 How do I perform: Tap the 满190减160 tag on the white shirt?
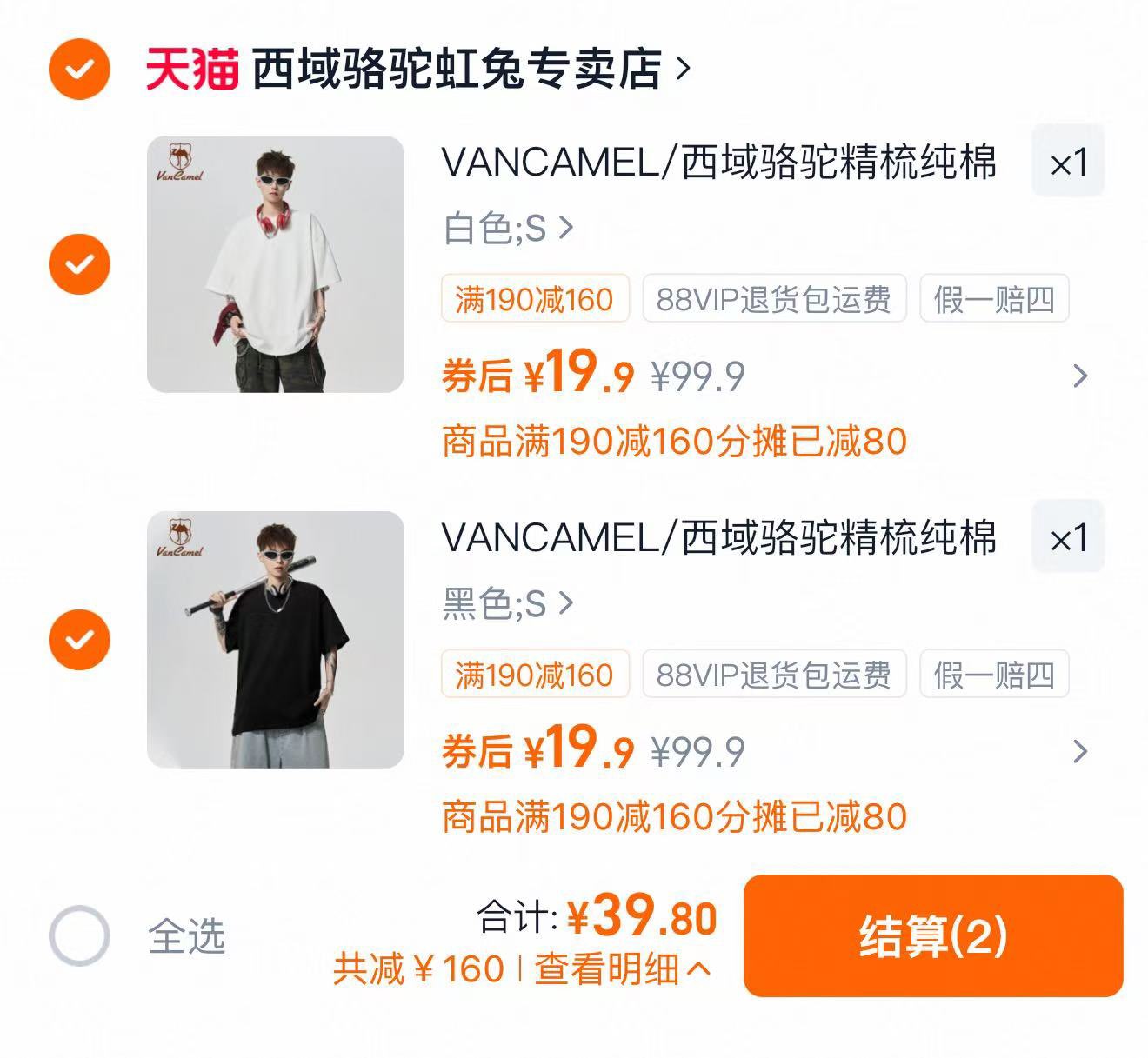tap(534, 299)
